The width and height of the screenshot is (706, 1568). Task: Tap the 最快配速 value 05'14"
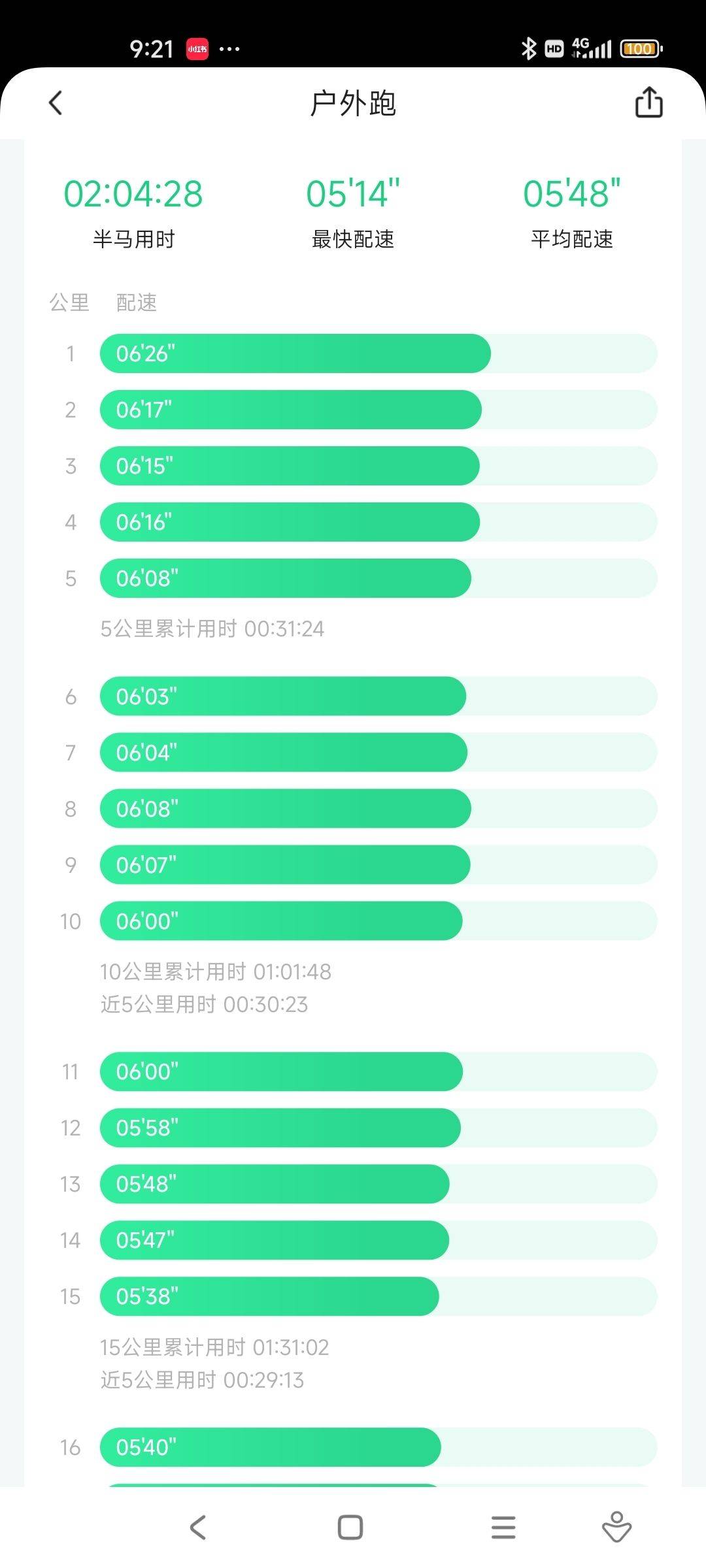[x=353, y=193]
